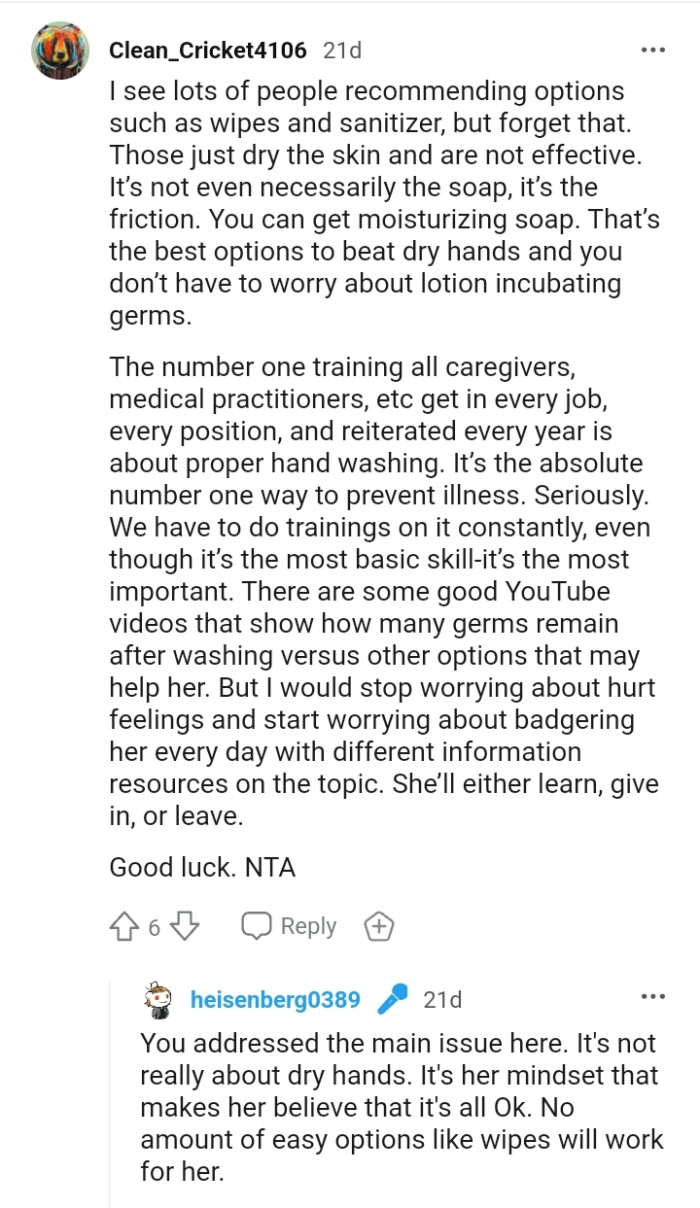Open heisenberg0389's profile avatar
The width and height of the screenshot is (700, 1208).
coord(158,999)
